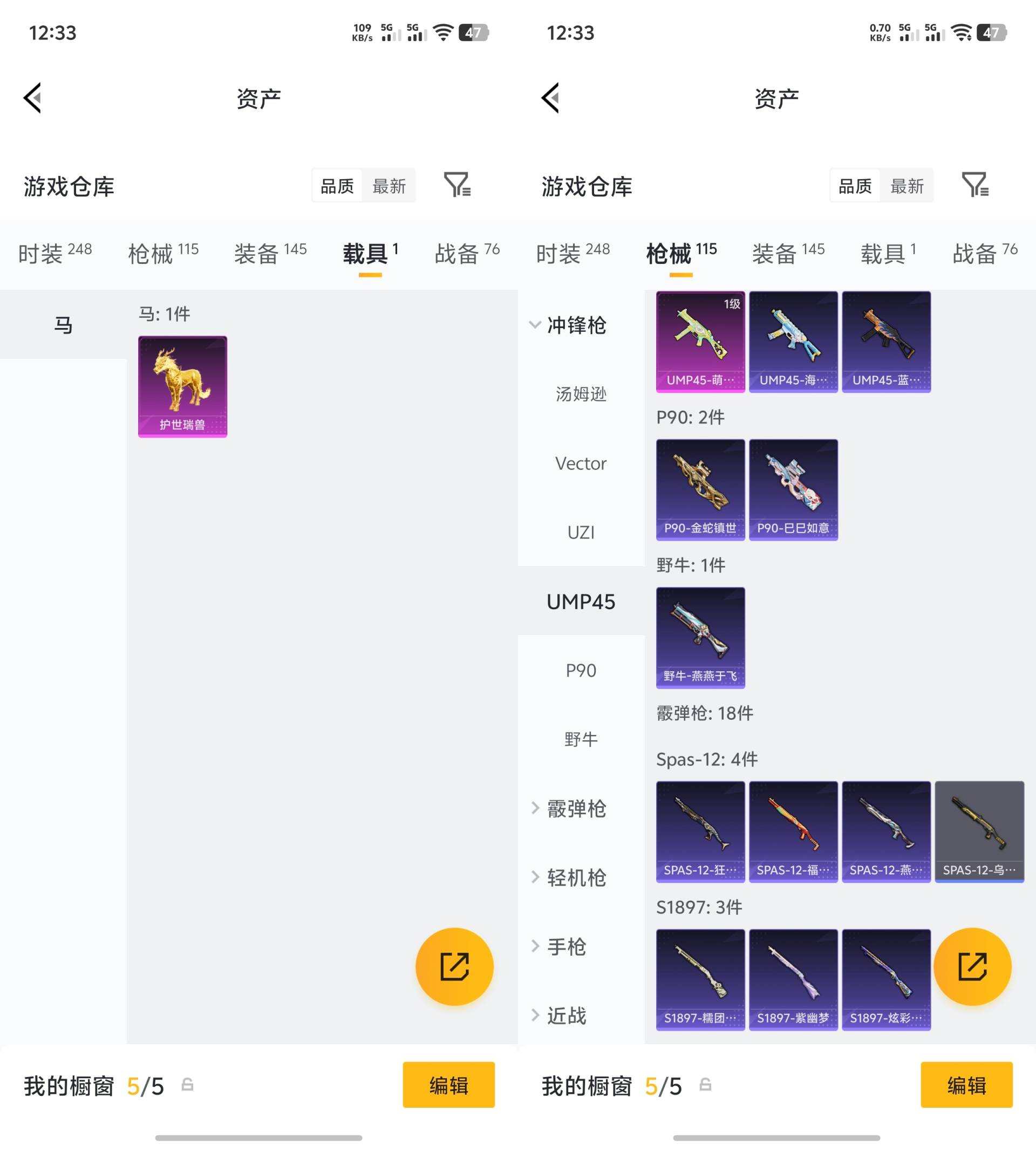
Task: Tap the back arrow on the right screen
Action: (550, 98)
